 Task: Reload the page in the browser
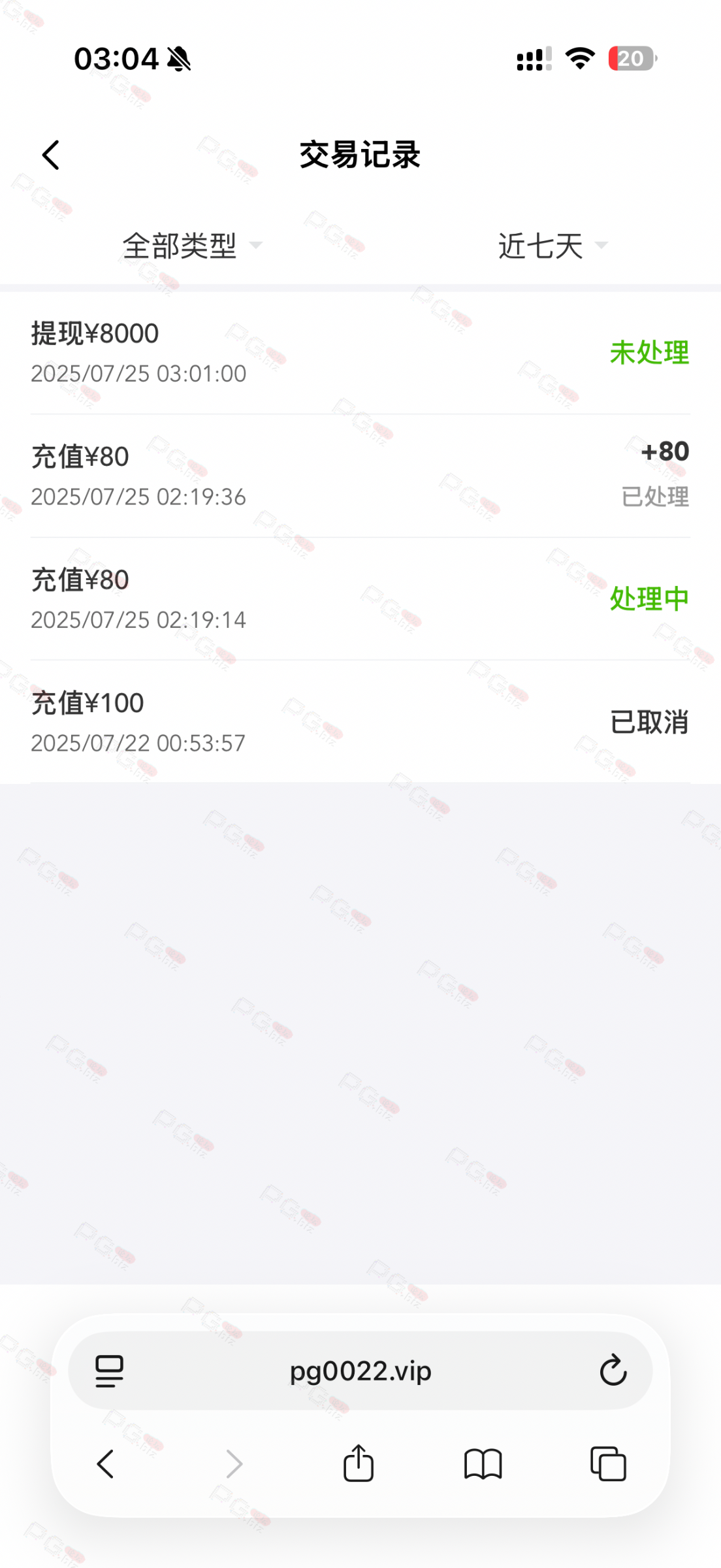(x=613, y=1371)
